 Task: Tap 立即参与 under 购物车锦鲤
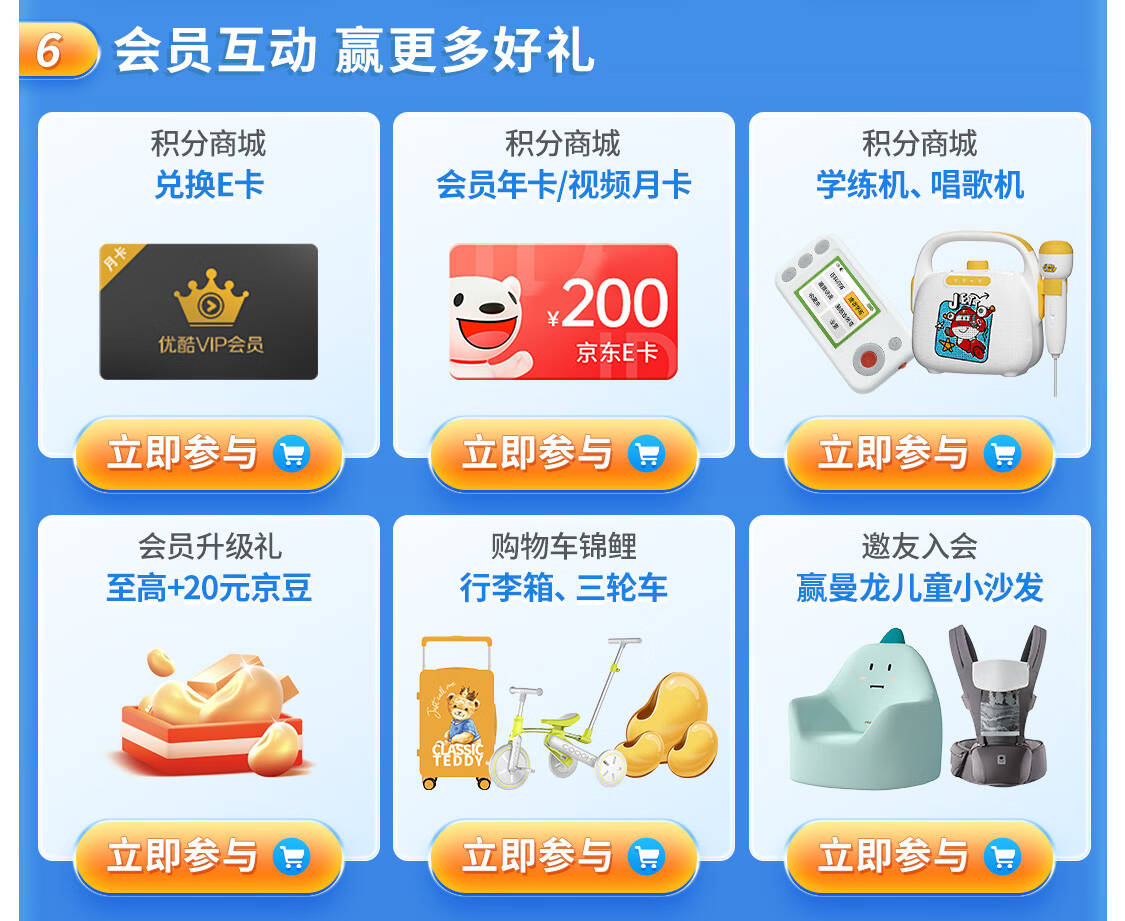click(x=563, y=856)
